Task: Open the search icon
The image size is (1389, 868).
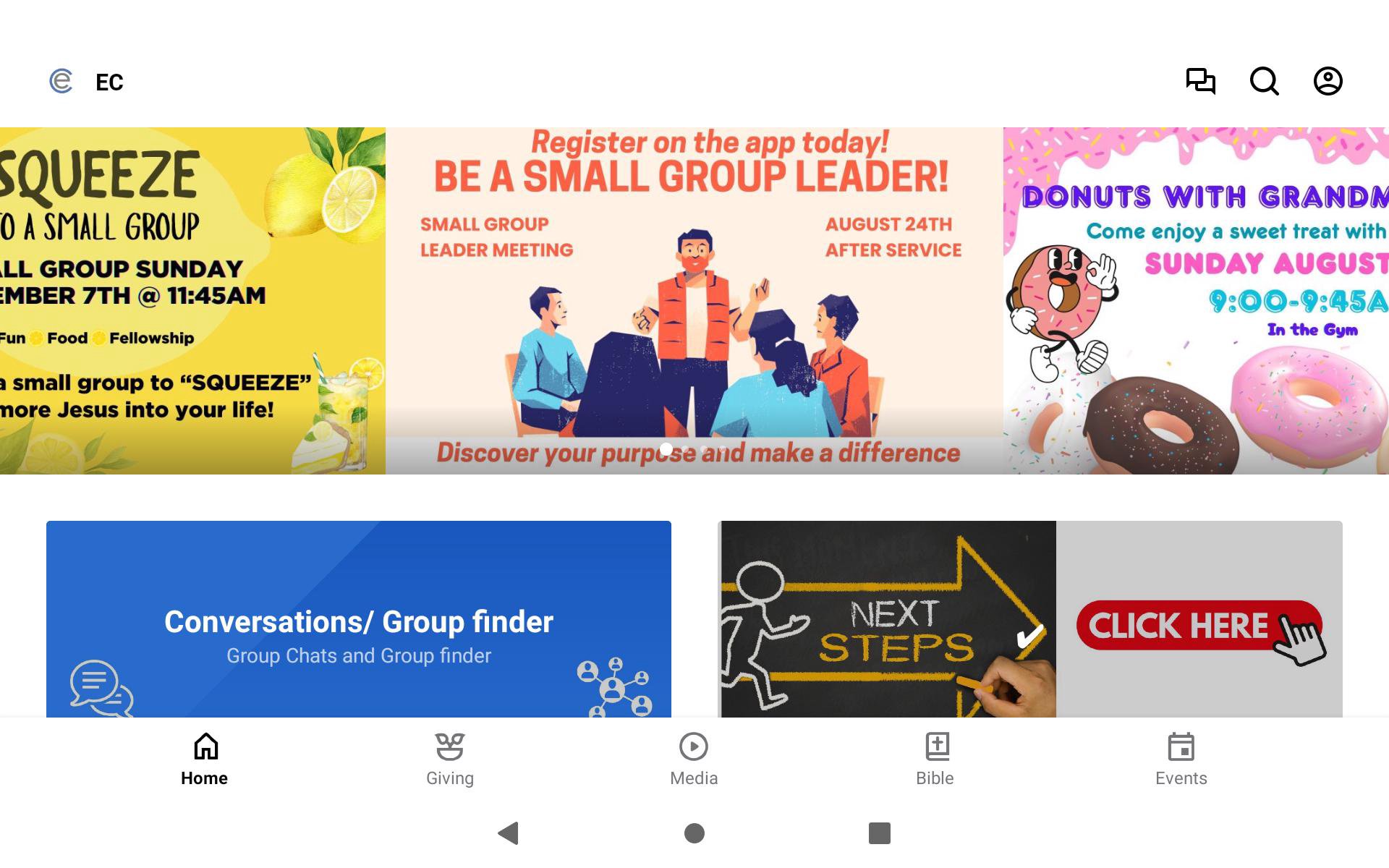Action: click(1264, 81)
